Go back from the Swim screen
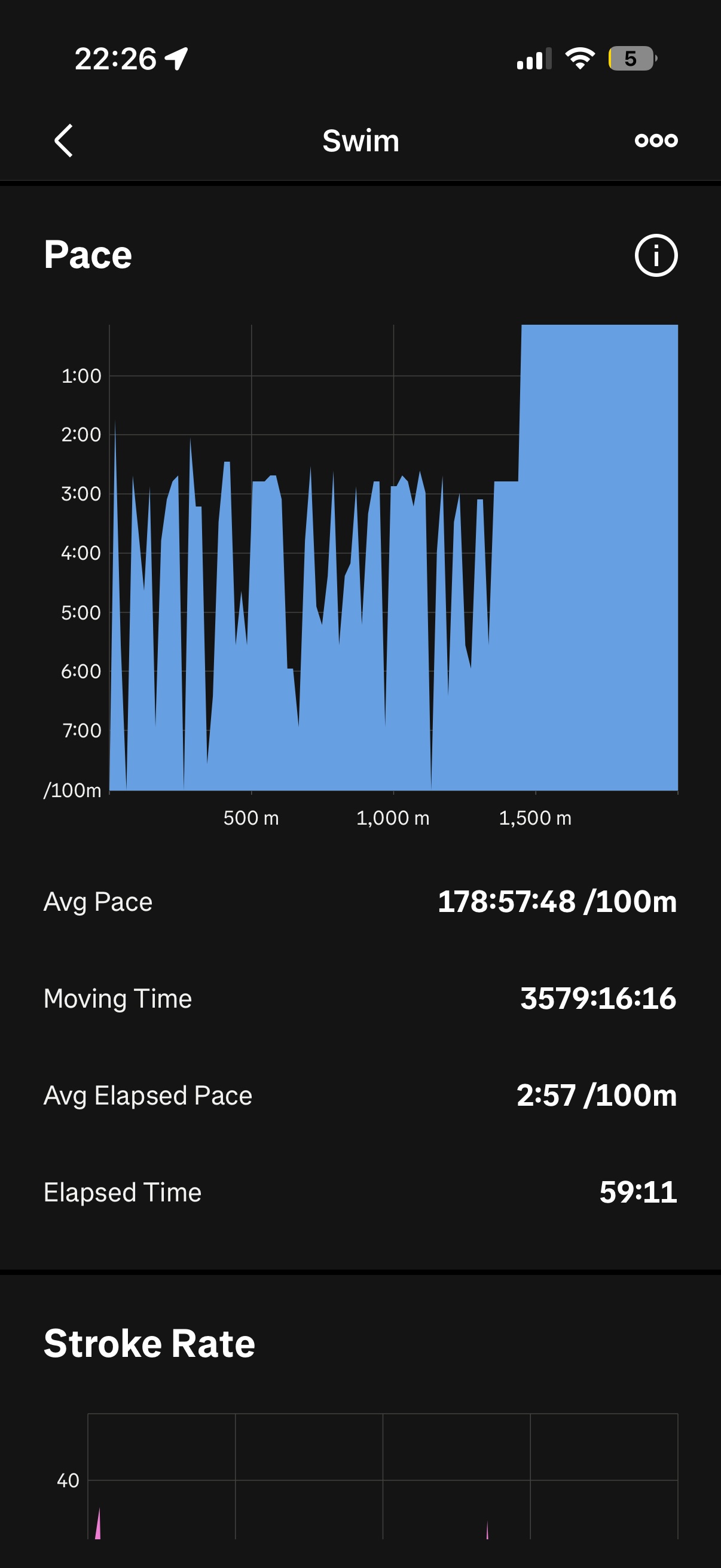Viewport: 721px width, 1568px height. (x=63, y=141)
